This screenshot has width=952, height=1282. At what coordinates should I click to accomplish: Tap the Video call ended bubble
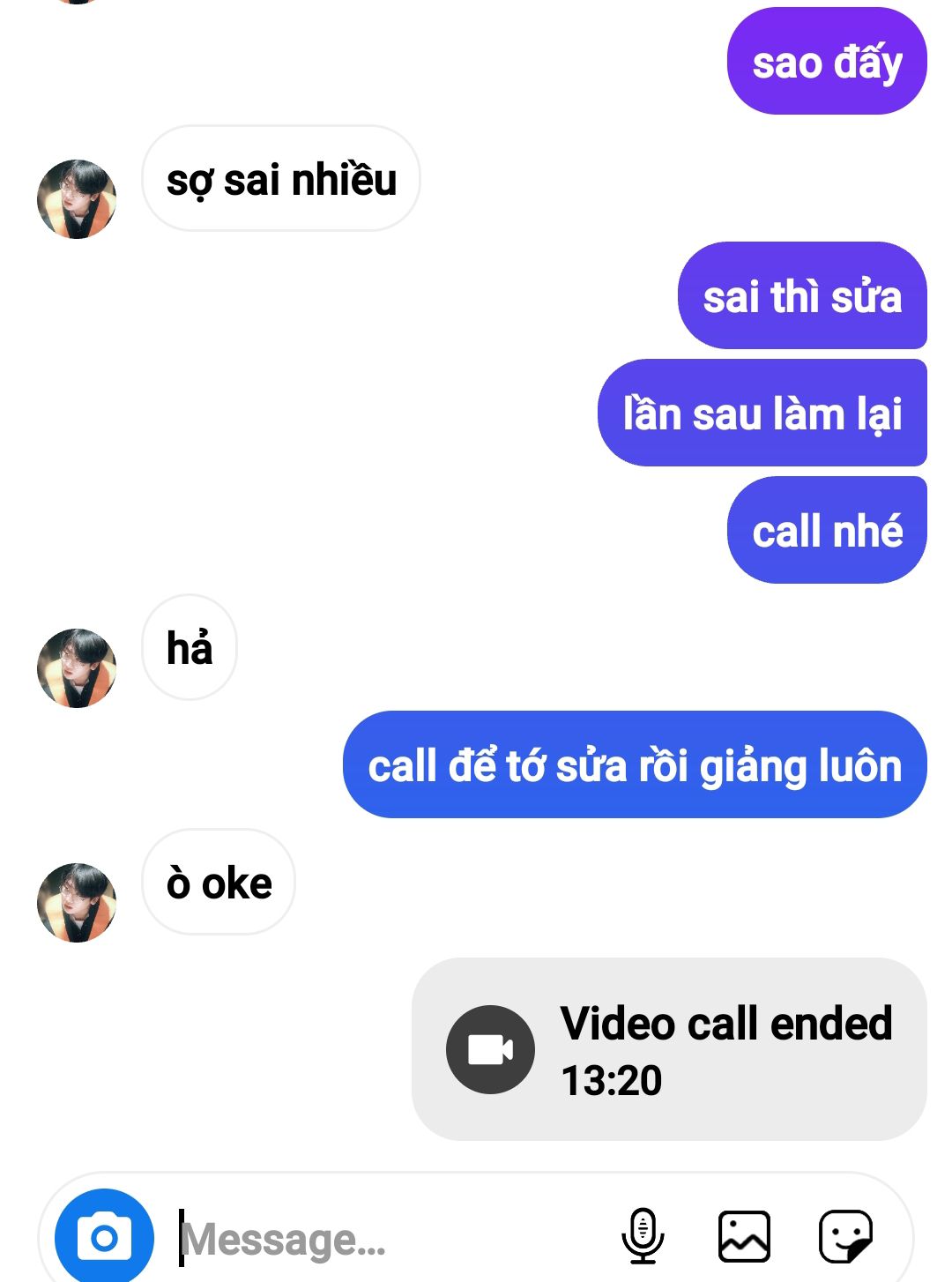pos(669,1049)
